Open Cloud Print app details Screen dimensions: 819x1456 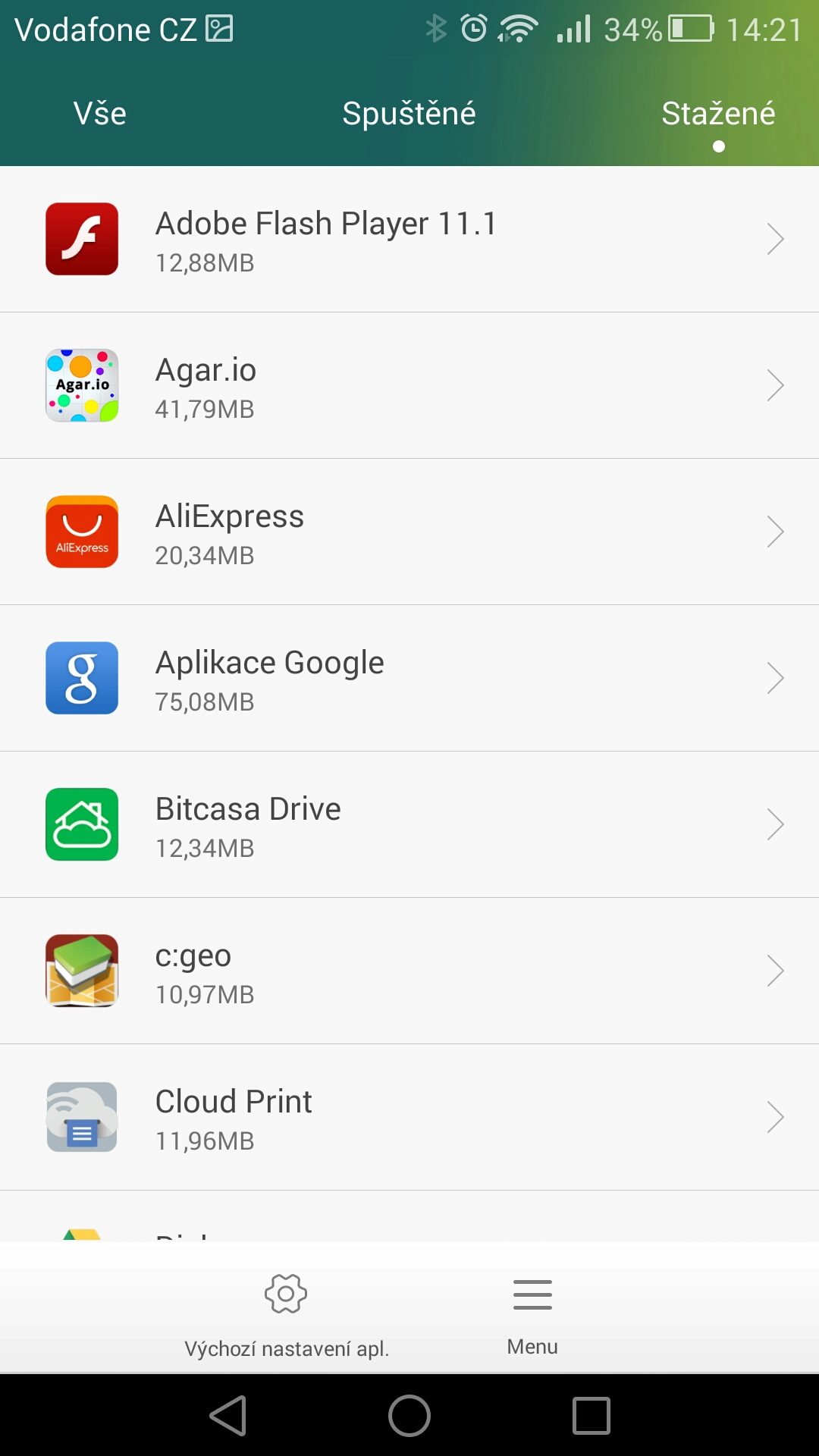pyautogui.click(x=409, y=1117)
